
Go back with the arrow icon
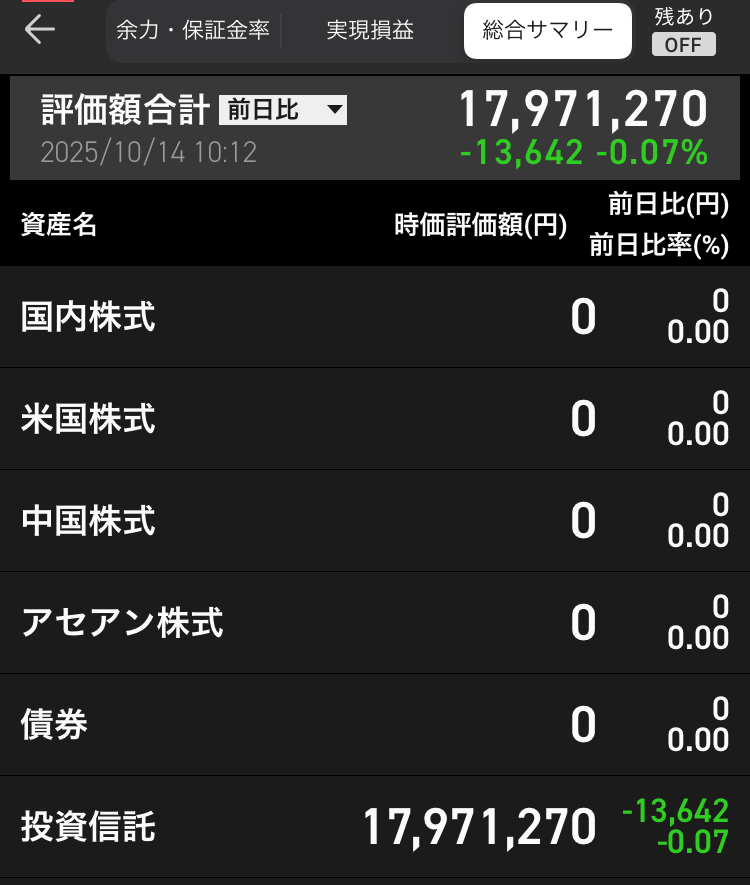(x=40, y=30)
